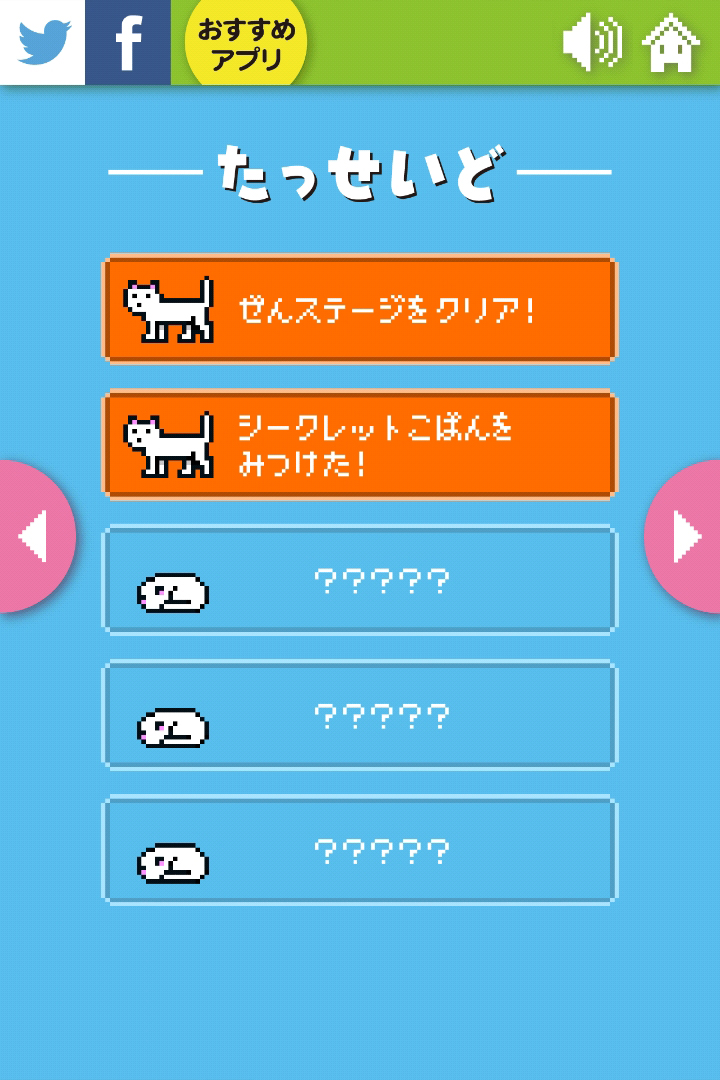
Task: Toggle the sound speaker icon
Action: tap(591, 44)
